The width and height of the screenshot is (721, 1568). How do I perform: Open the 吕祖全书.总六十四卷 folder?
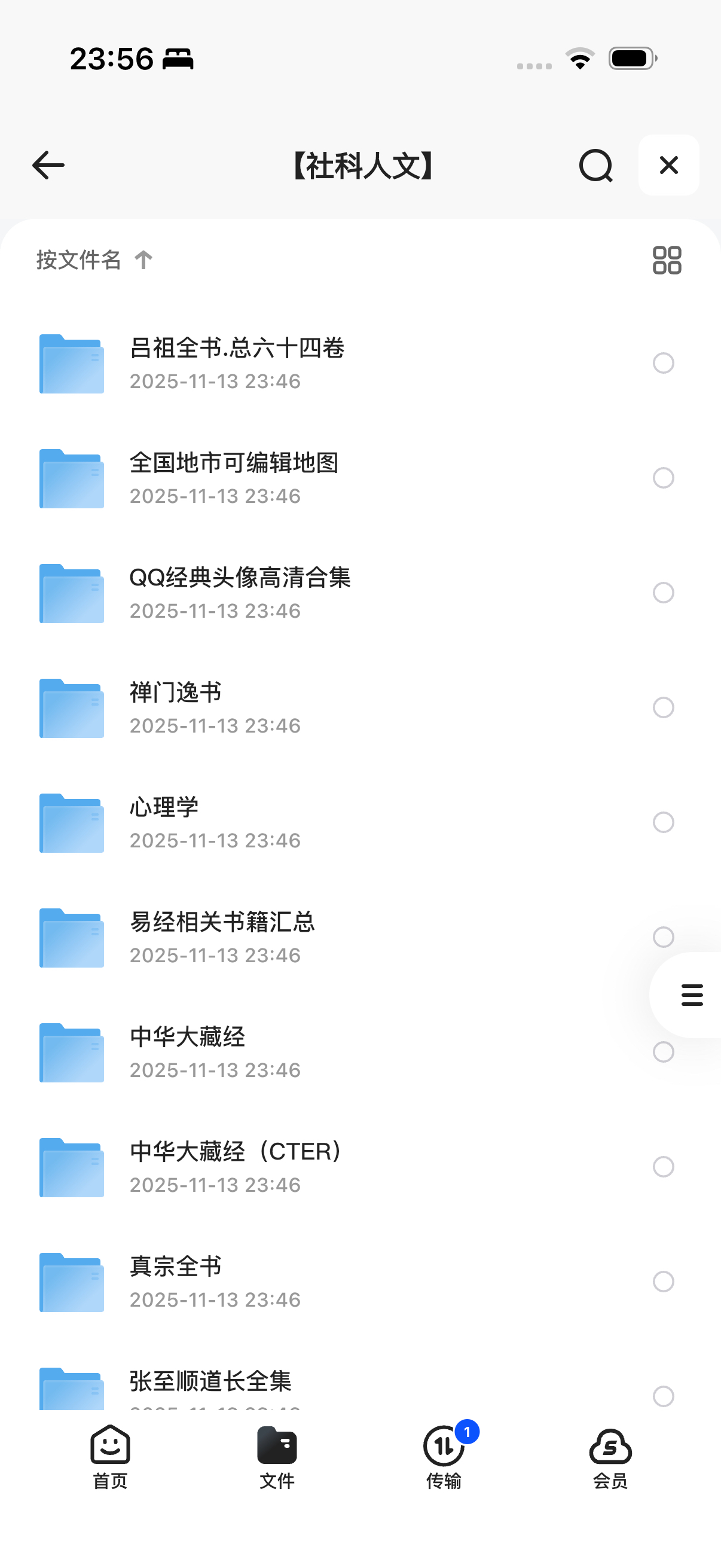tap(237, 363)
